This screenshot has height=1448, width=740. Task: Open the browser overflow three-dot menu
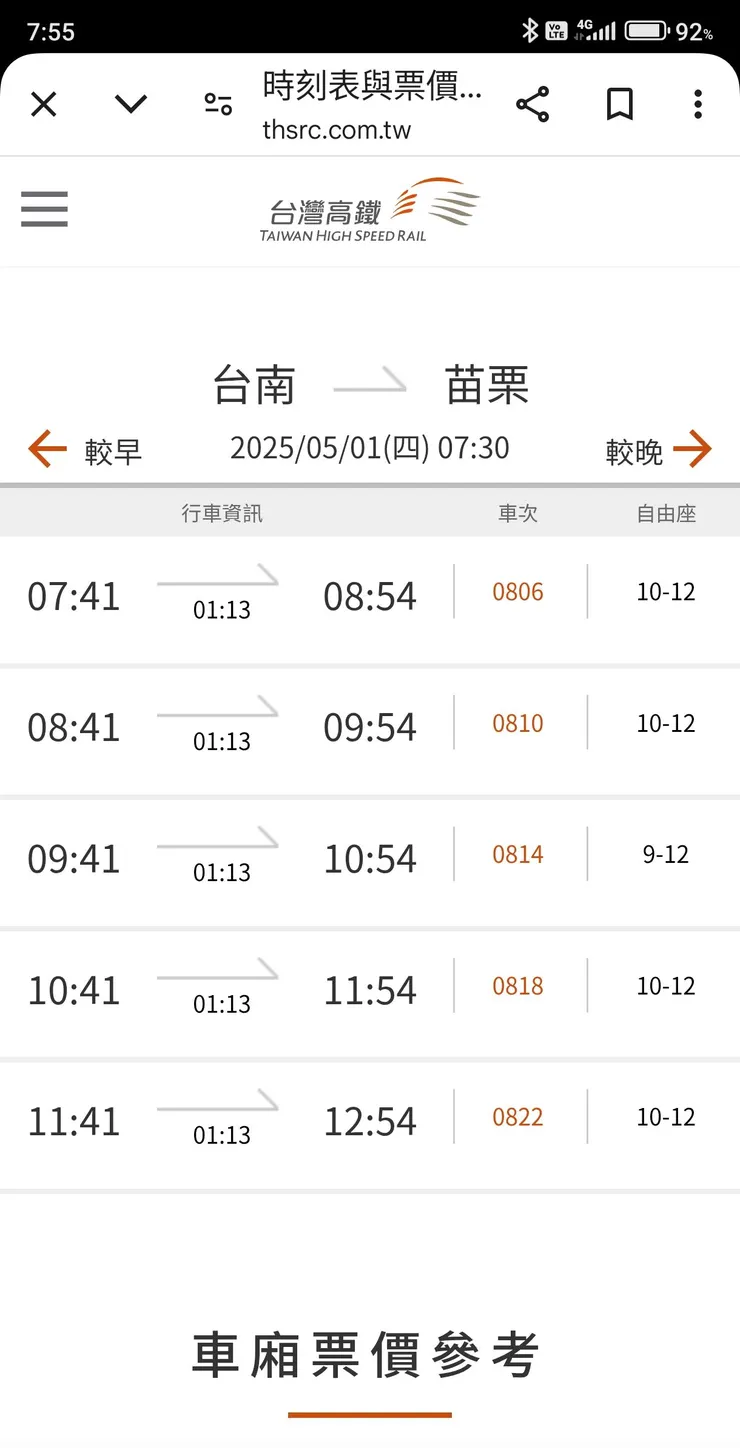point(697,104)
